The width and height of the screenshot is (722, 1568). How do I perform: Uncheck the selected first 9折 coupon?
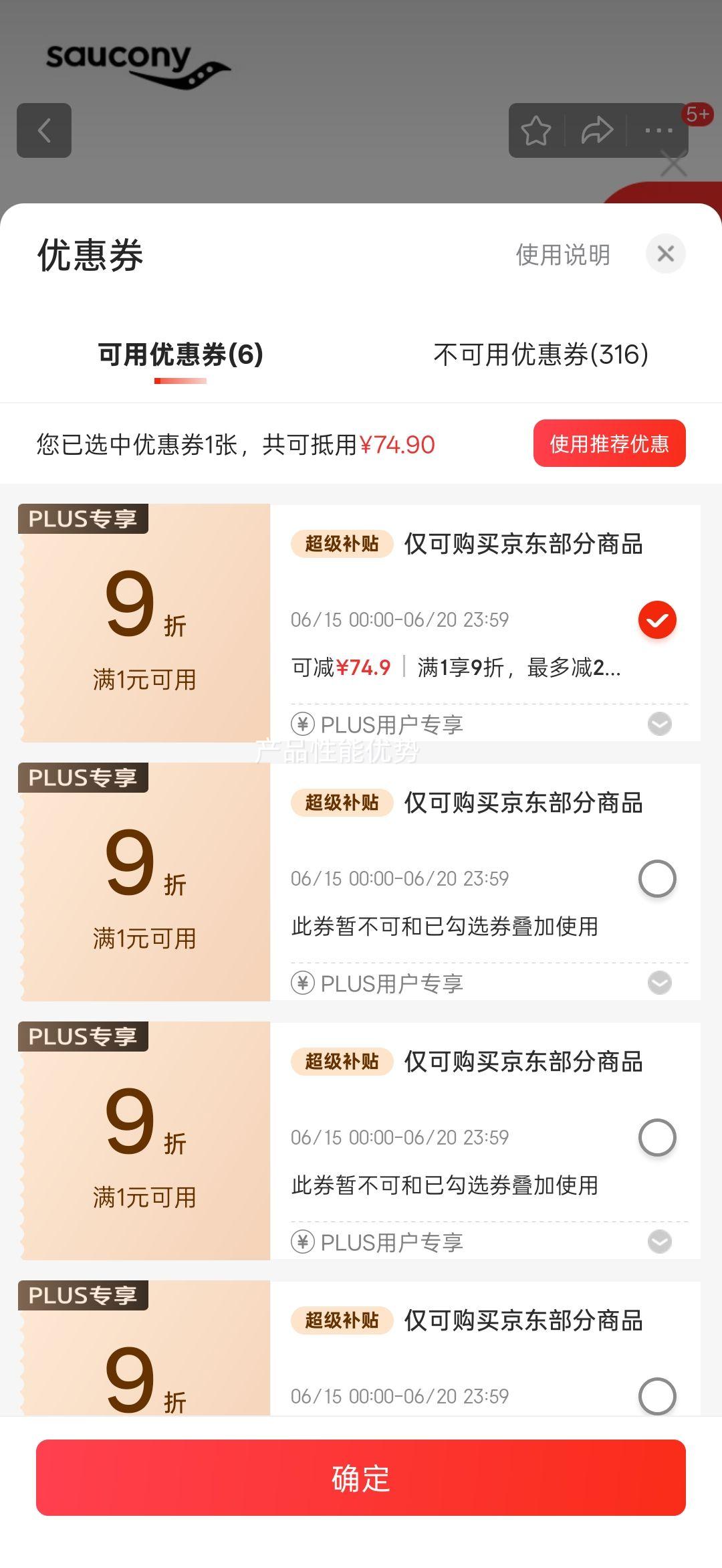[x=657, y=620]
